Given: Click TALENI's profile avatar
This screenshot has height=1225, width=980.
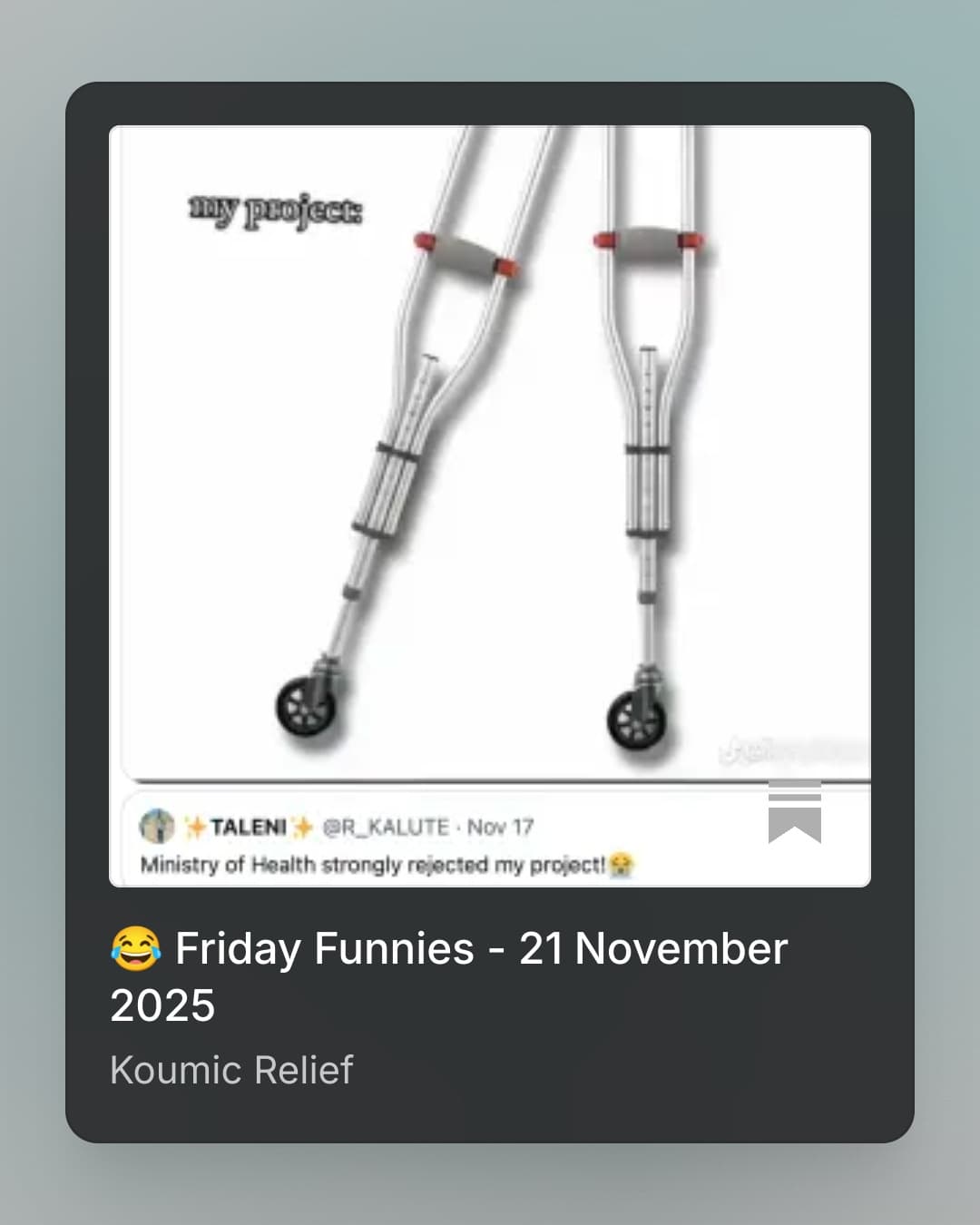Looking at the screenshot, I should 157,826.
